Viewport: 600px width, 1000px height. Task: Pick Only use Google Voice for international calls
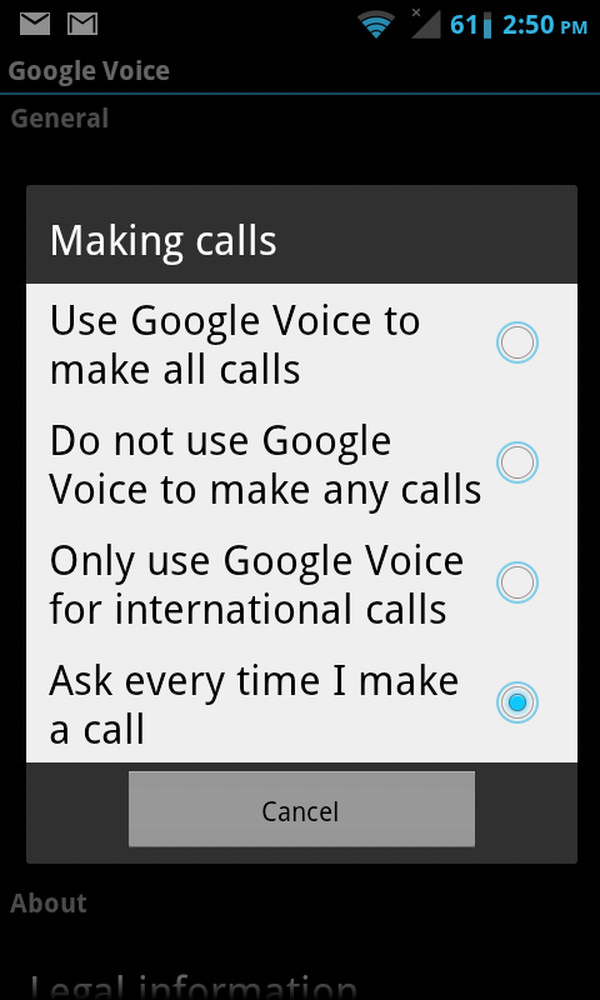(x=301, y=584)
